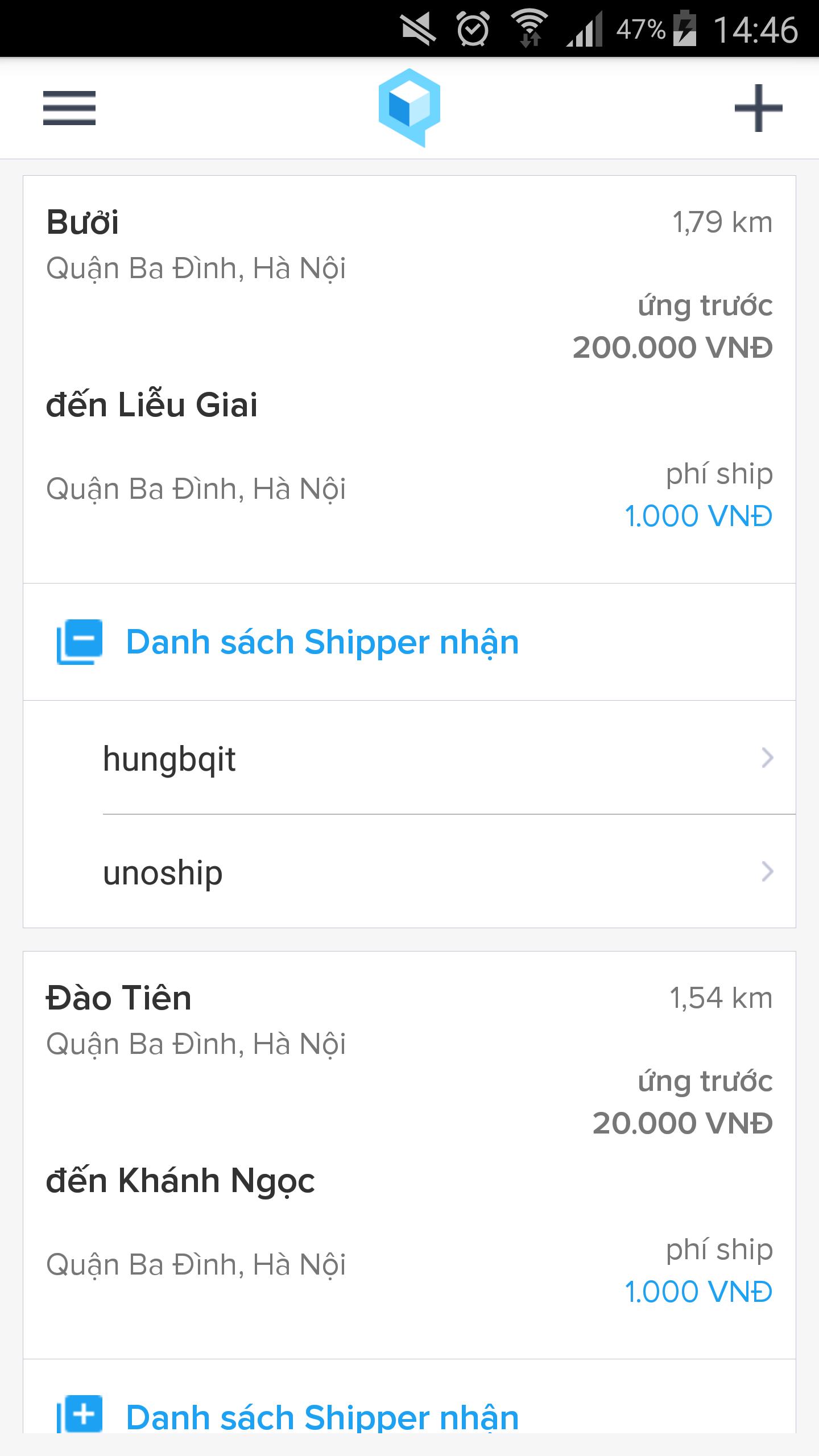The image size is (819, 1456).
Task: Open the Danh sách Shipper nhận link on top card
Action: point(322,642)
